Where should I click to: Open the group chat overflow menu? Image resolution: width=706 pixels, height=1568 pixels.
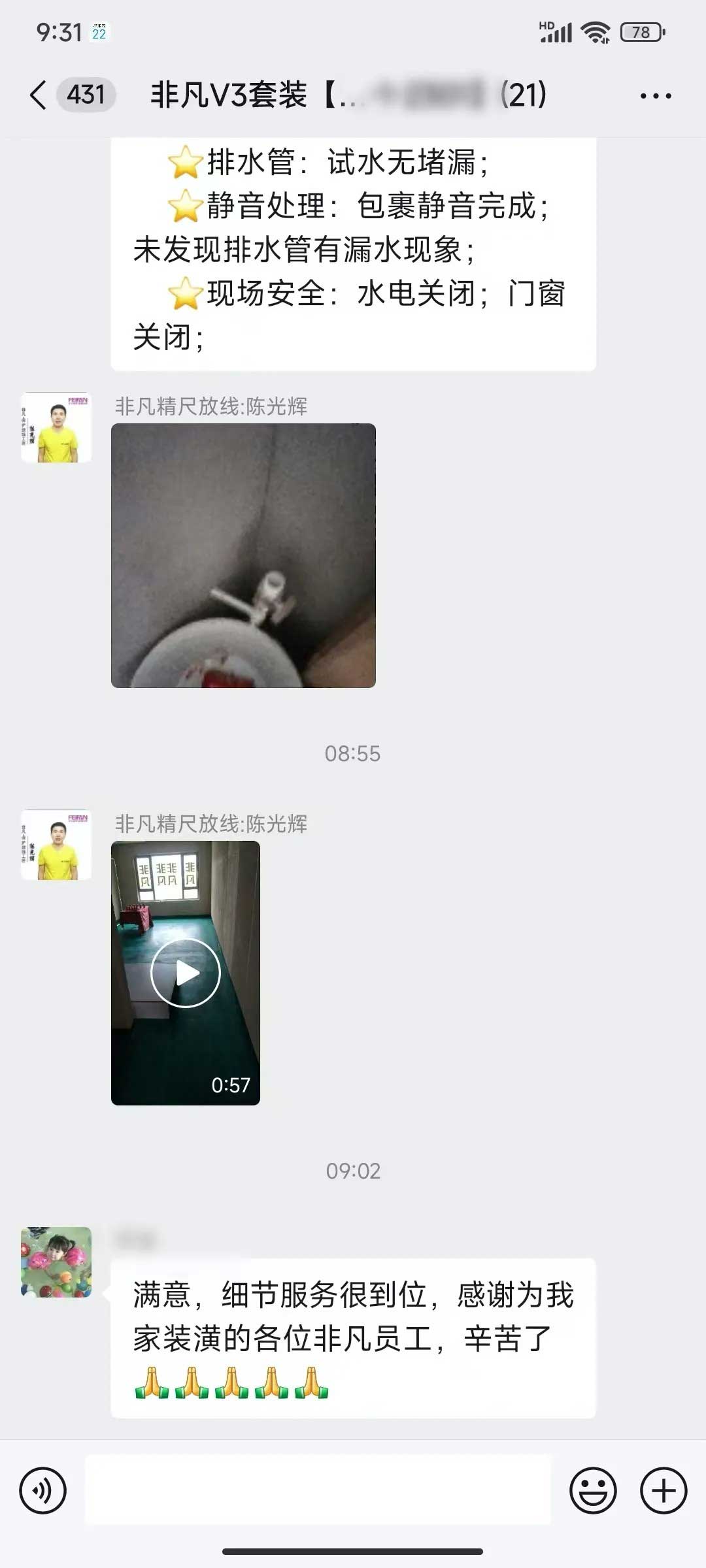655,96
